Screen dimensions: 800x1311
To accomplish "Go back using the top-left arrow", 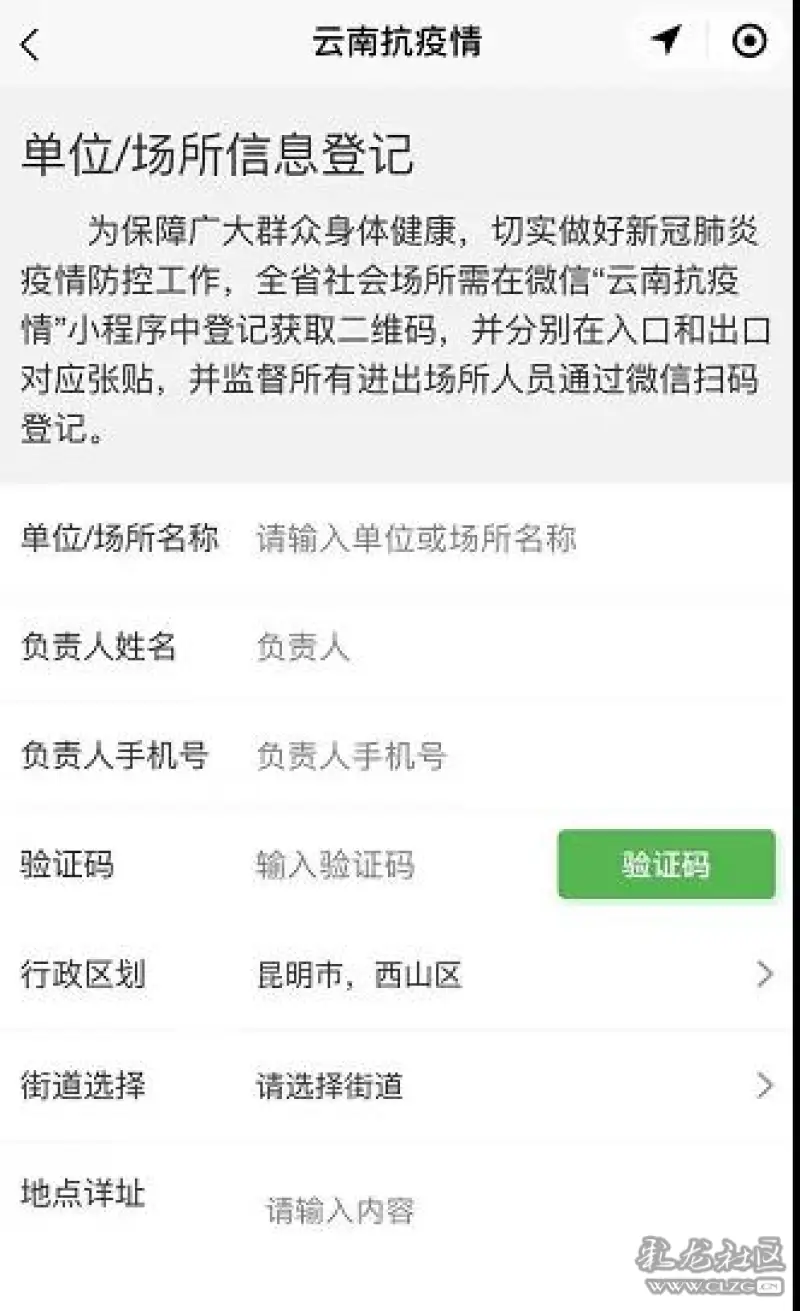I will click(x=30, y=44).
